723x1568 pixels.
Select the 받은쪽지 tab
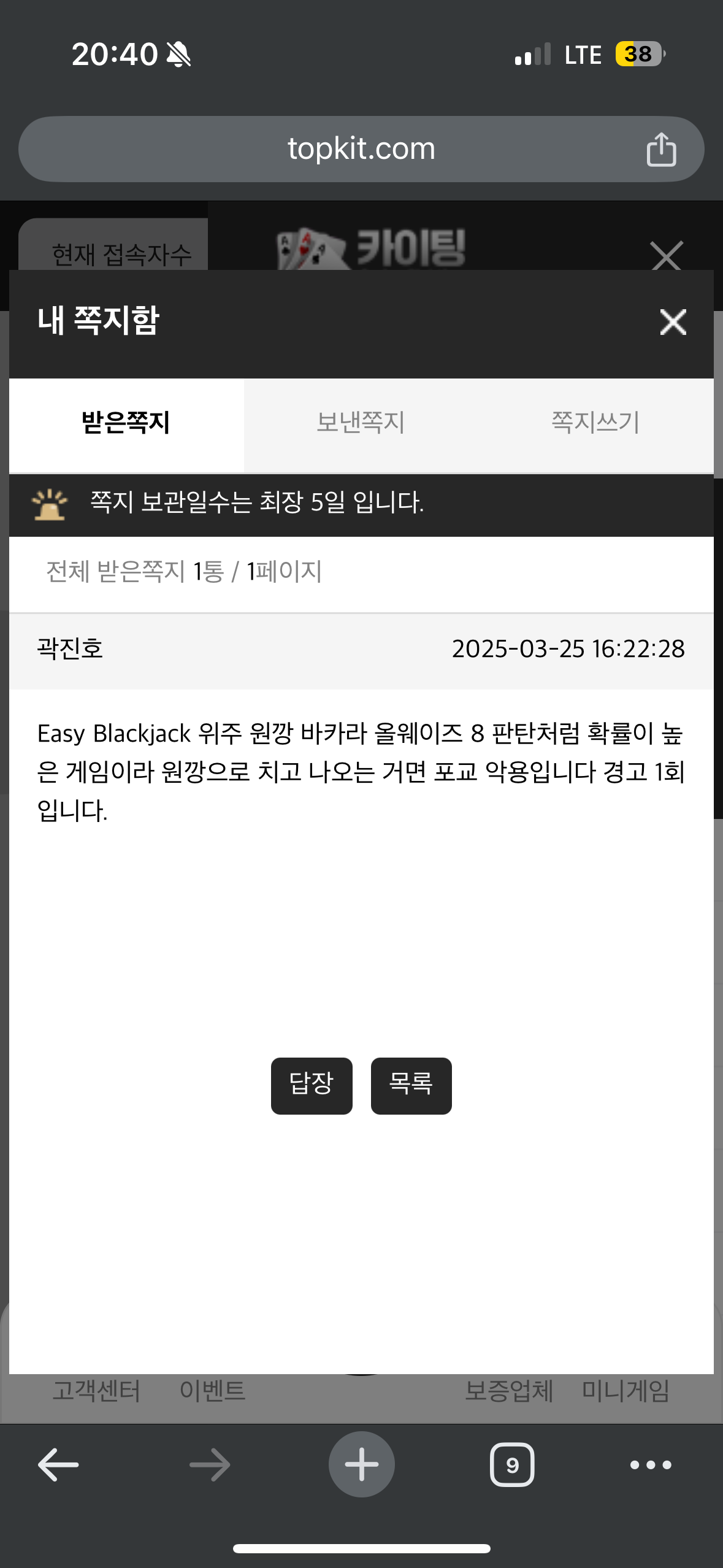point(126,423)
